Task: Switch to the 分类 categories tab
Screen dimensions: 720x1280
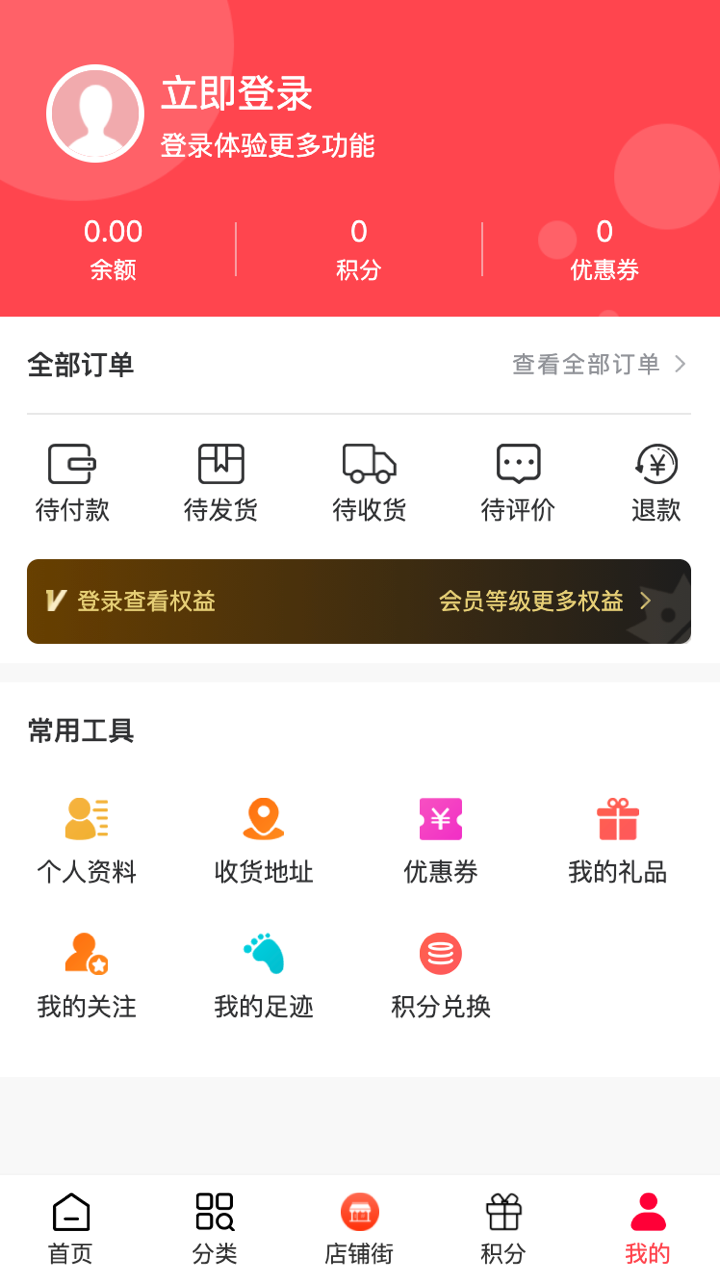Action: pos(215,1227)
